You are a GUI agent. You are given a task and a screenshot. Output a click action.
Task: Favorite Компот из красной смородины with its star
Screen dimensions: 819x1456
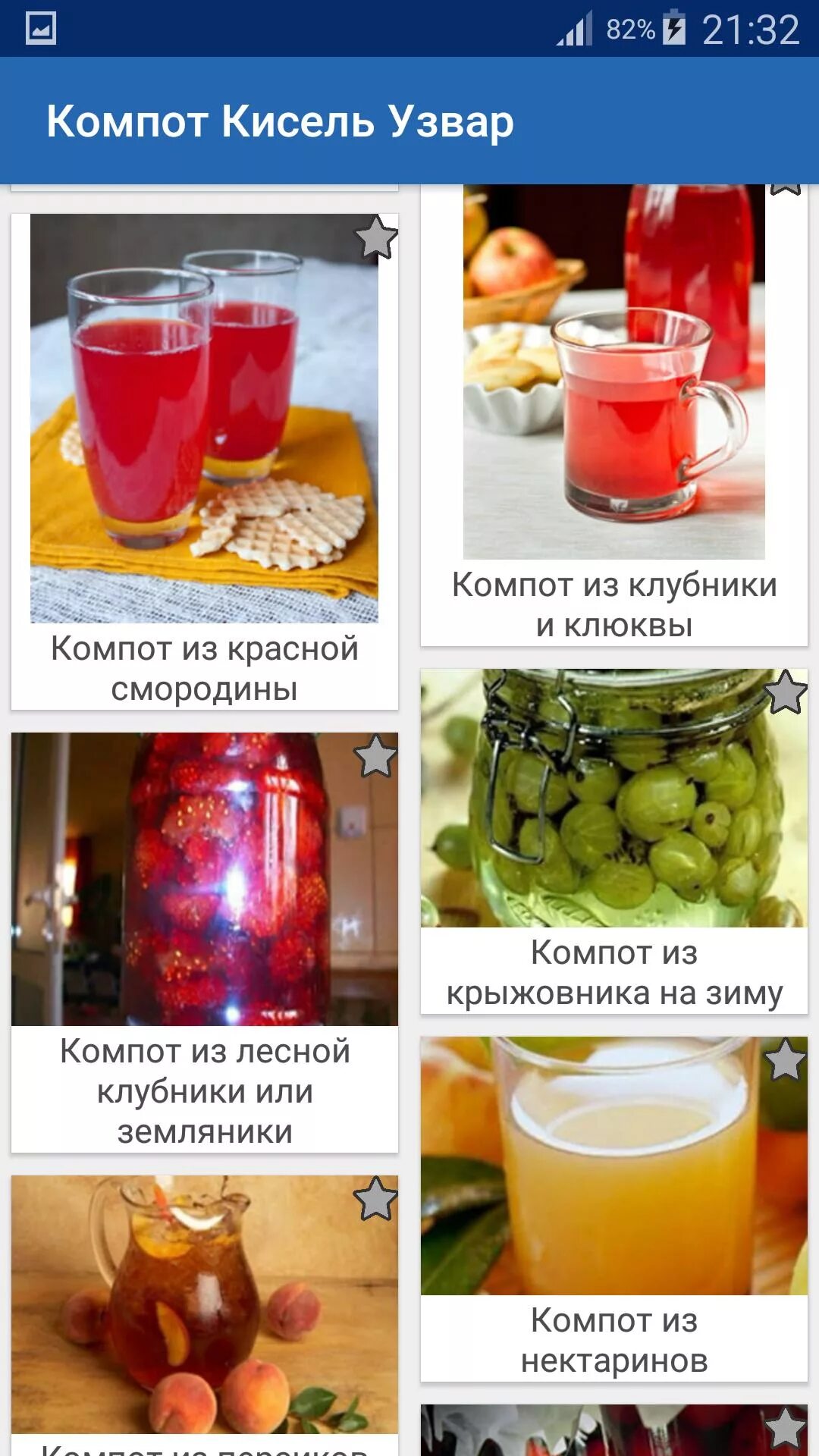[x=375, y=237]
